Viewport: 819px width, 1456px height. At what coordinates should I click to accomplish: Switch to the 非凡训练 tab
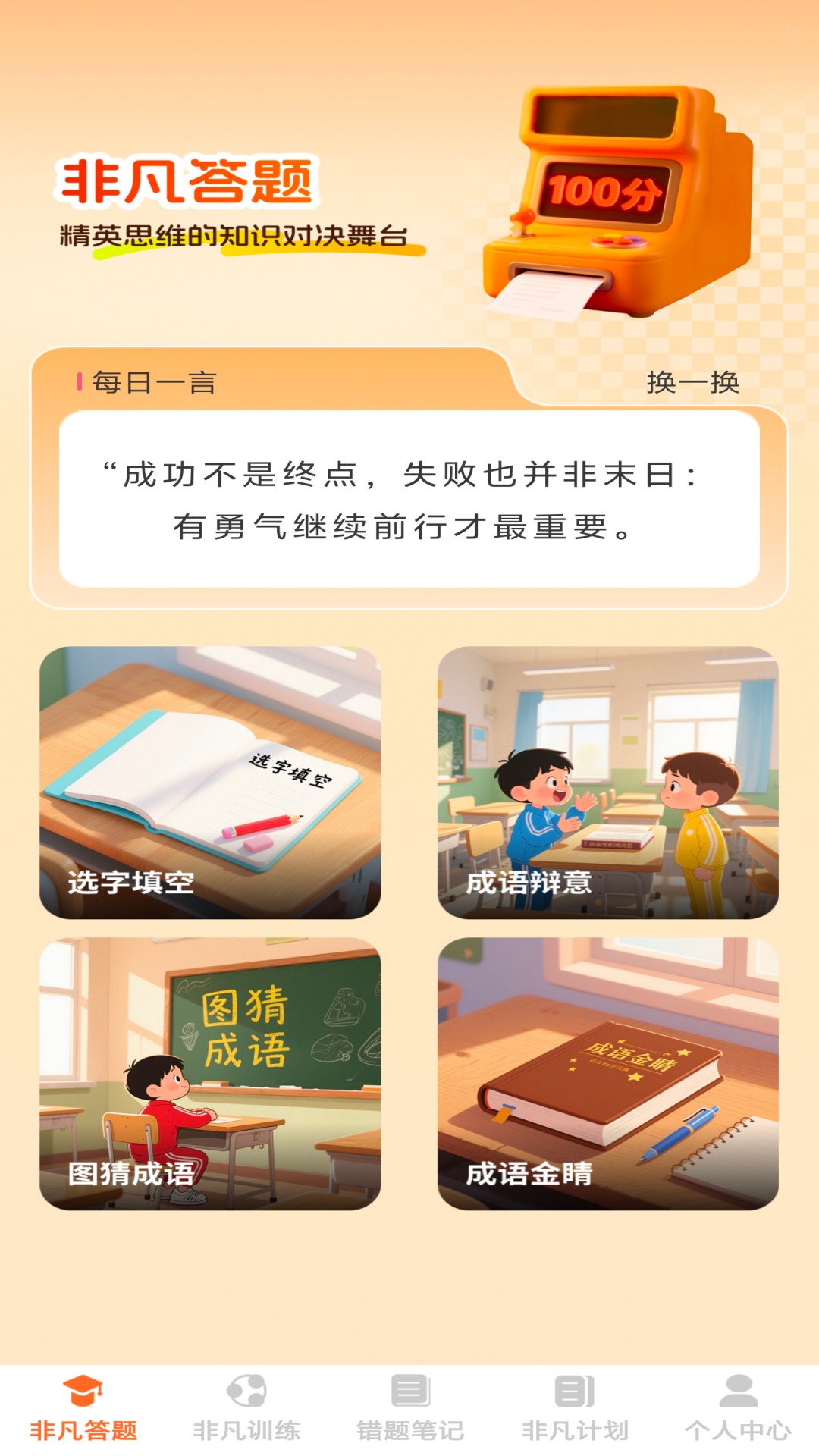click(x=246, y=1409)
